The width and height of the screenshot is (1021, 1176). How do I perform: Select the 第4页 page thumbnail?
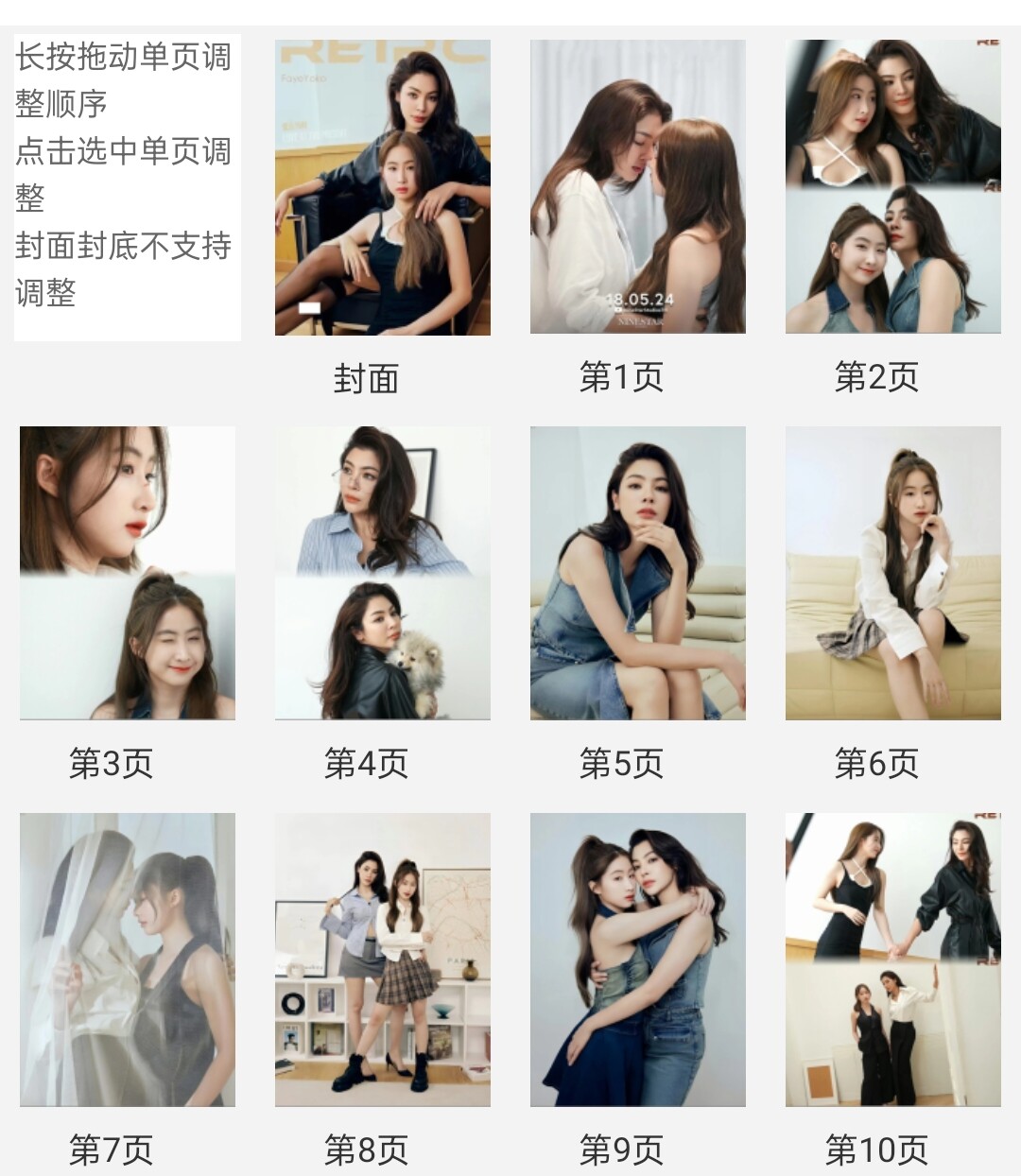click(x=382, y=573)
